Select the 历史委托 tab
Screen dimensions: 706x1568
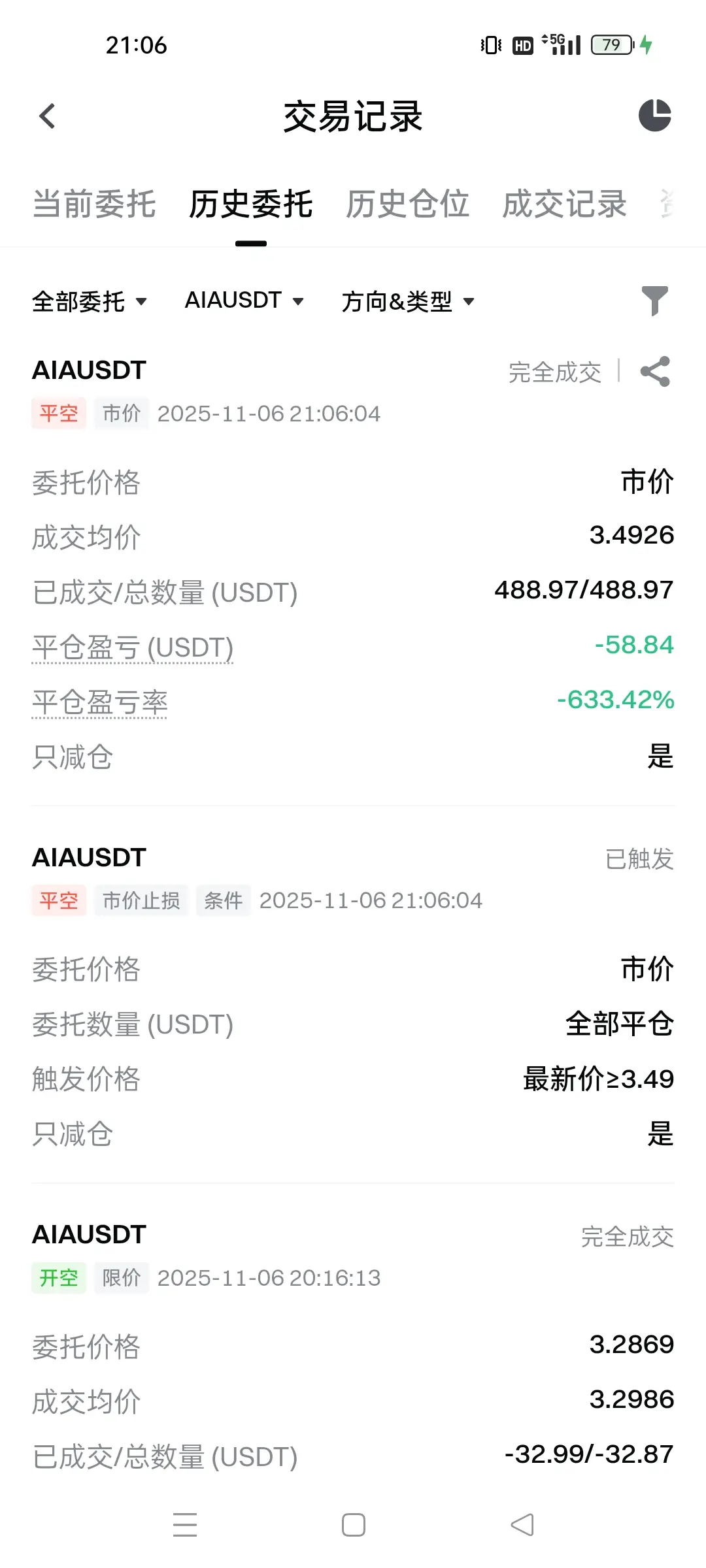(251, 204)
